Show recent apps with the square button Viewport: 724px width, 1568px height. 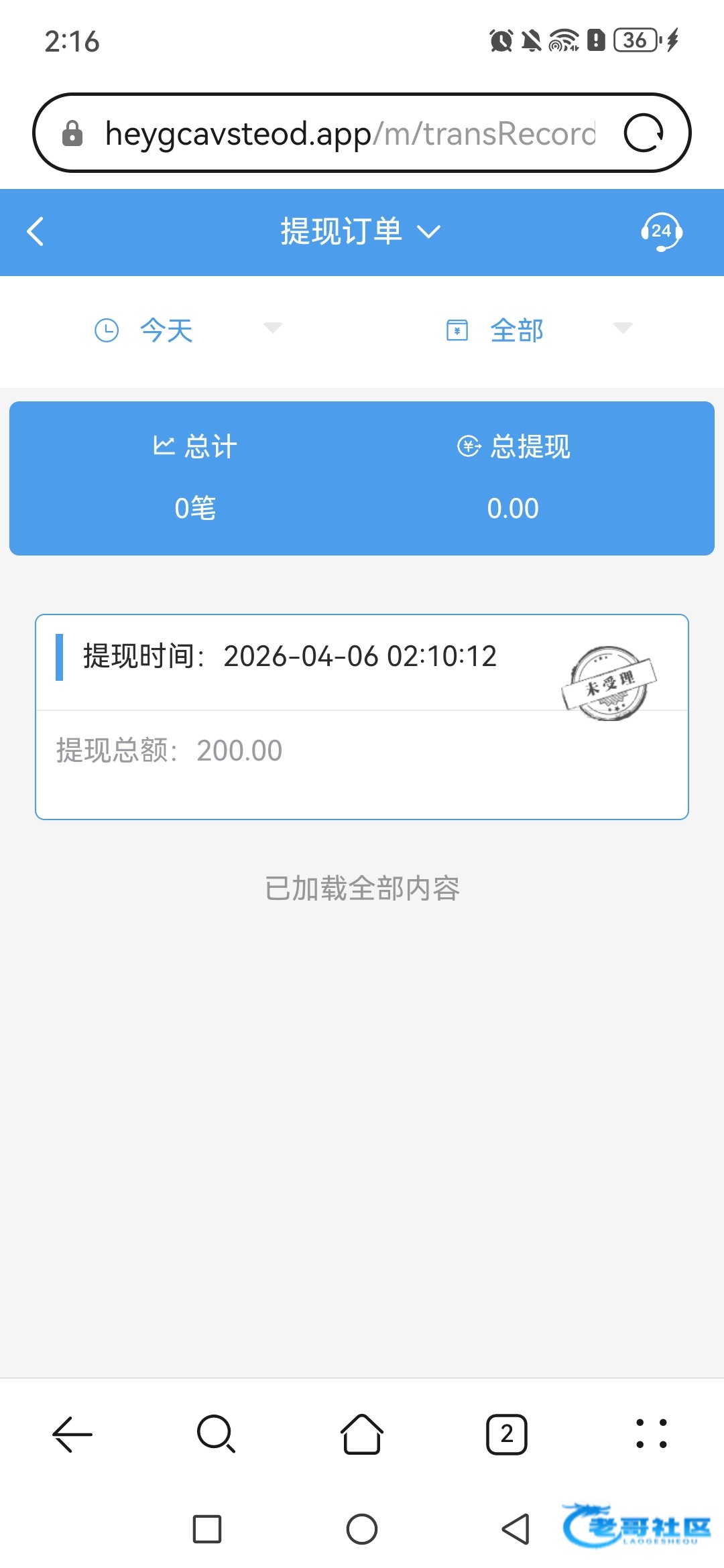click(207, 1529)
